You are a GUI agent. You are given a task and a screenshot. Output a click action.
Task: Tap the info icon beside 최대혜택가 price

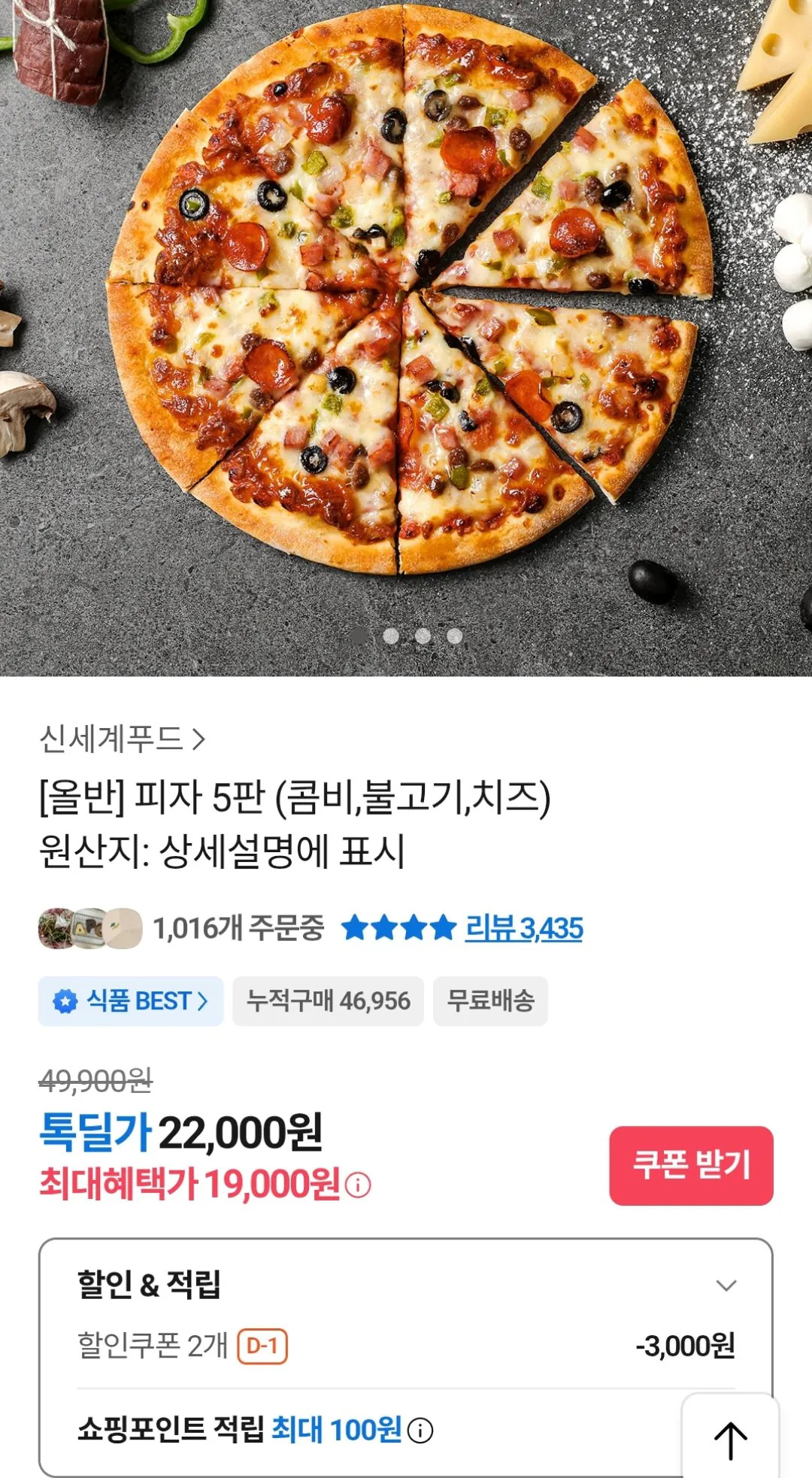point(358,1186)
